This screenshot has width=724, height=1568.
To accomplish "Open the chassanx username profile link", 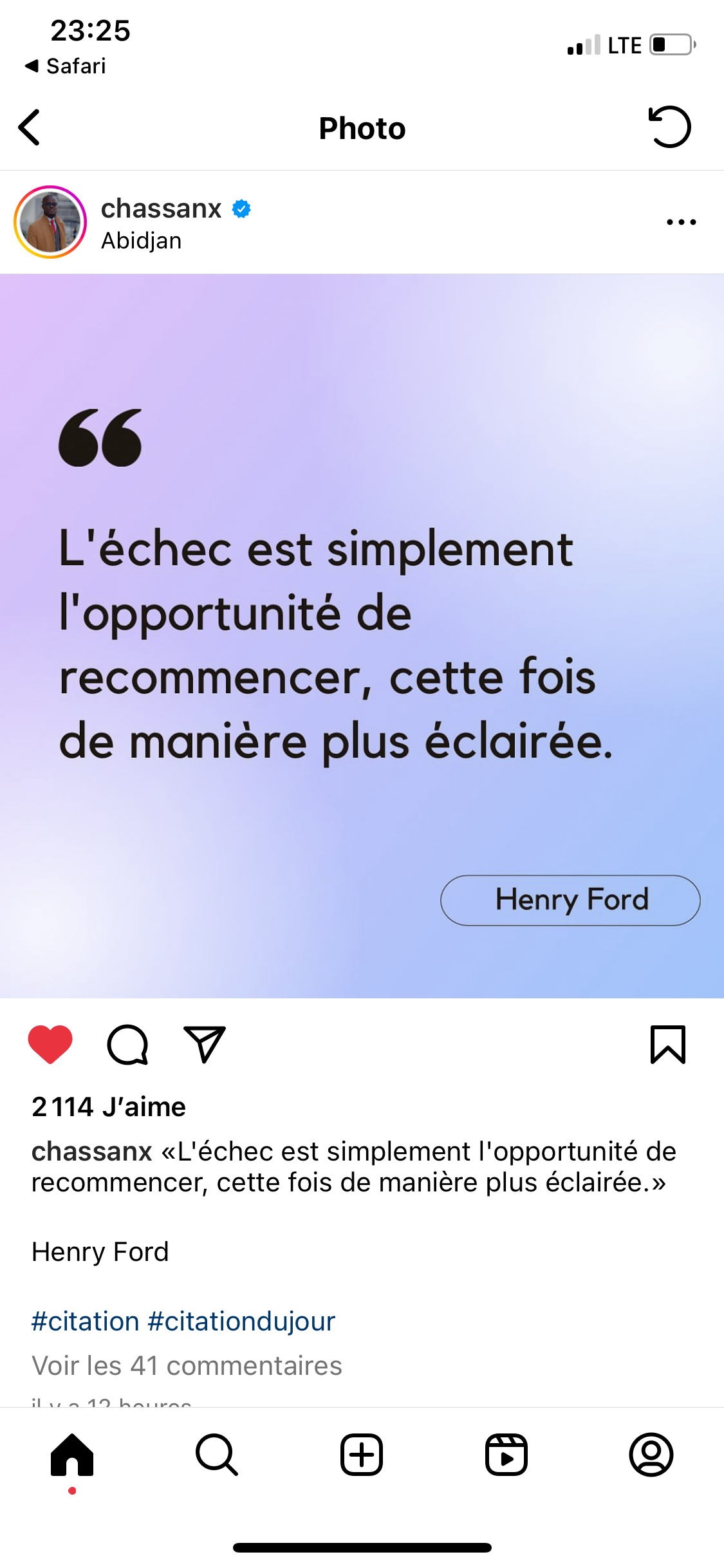I will click(161, 209).
